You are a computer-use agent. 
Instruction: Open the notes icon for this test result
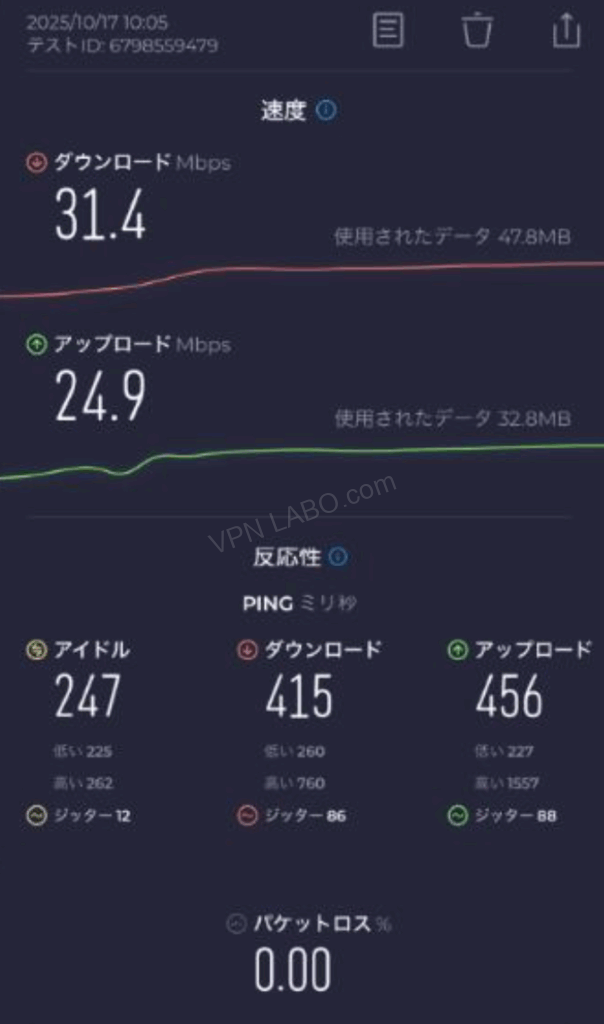click(x=388, y=30)
